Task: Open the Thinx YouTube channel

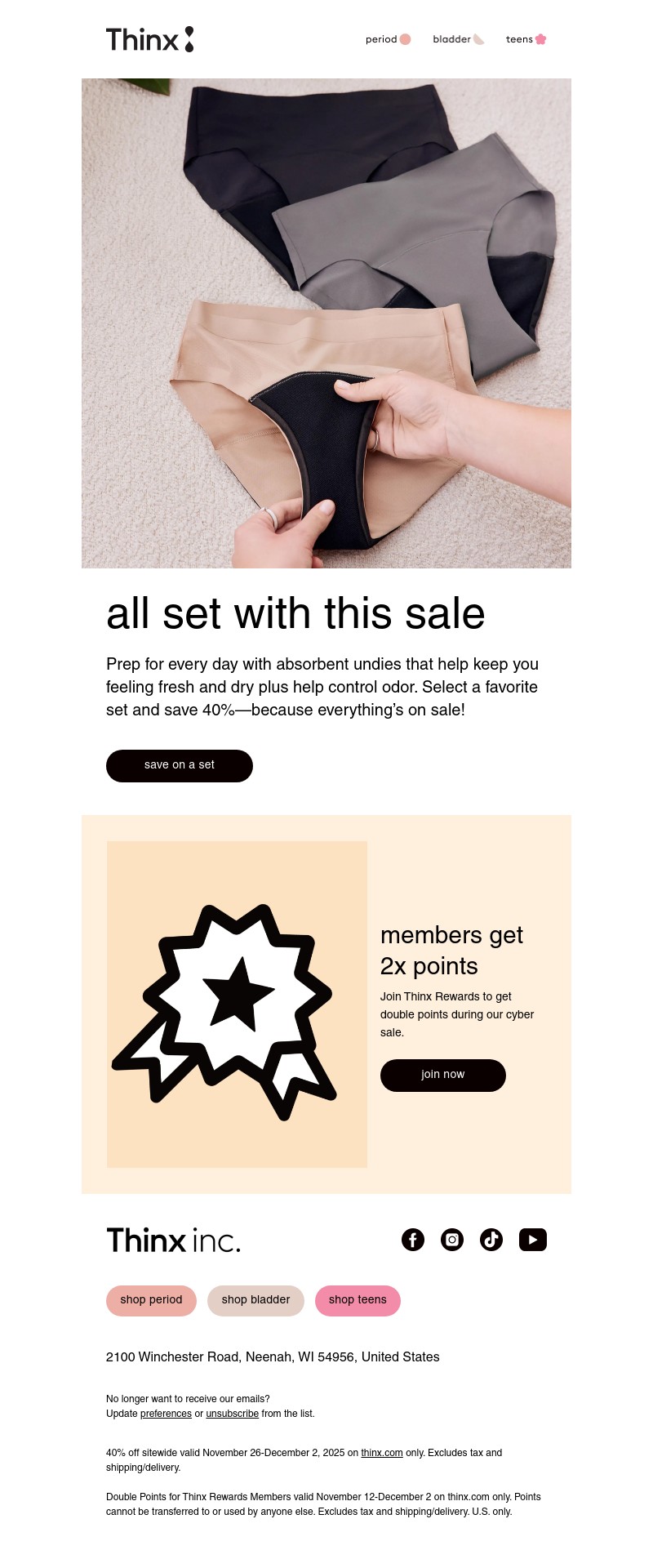Action: 532,1240
